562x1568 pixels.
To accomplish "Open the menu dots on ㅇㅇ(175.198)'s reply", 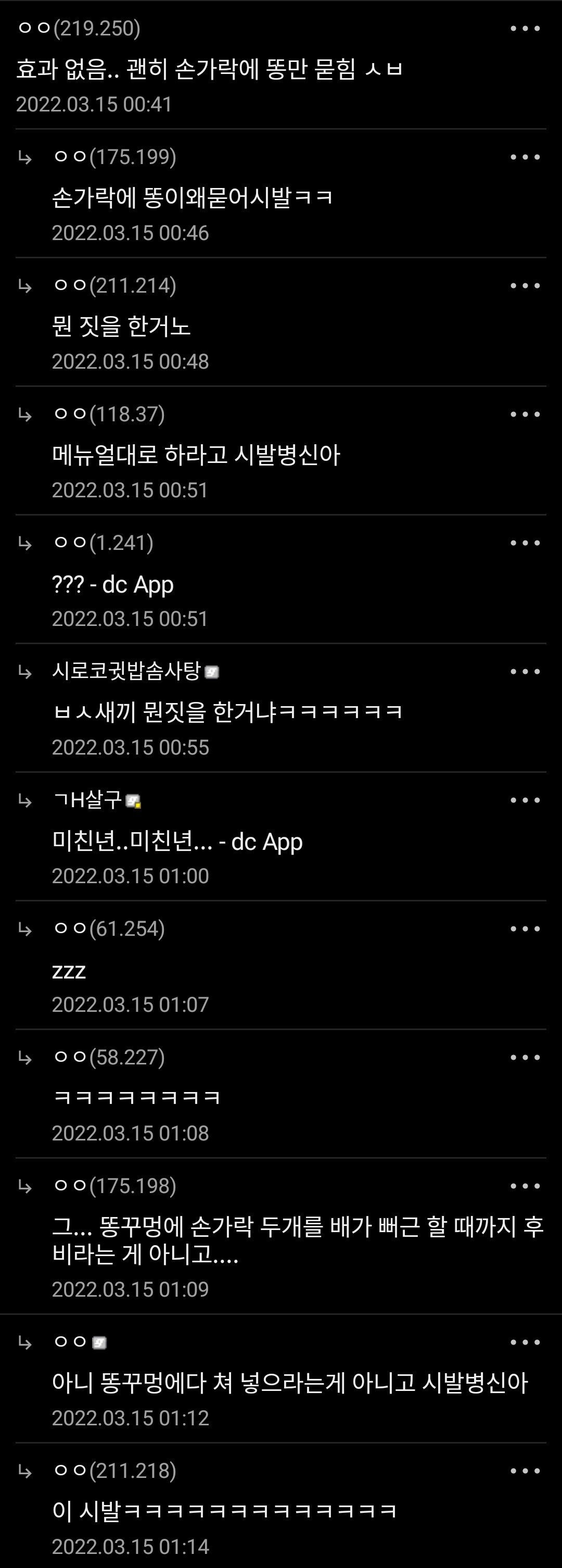I will [x=525, y=1186].
